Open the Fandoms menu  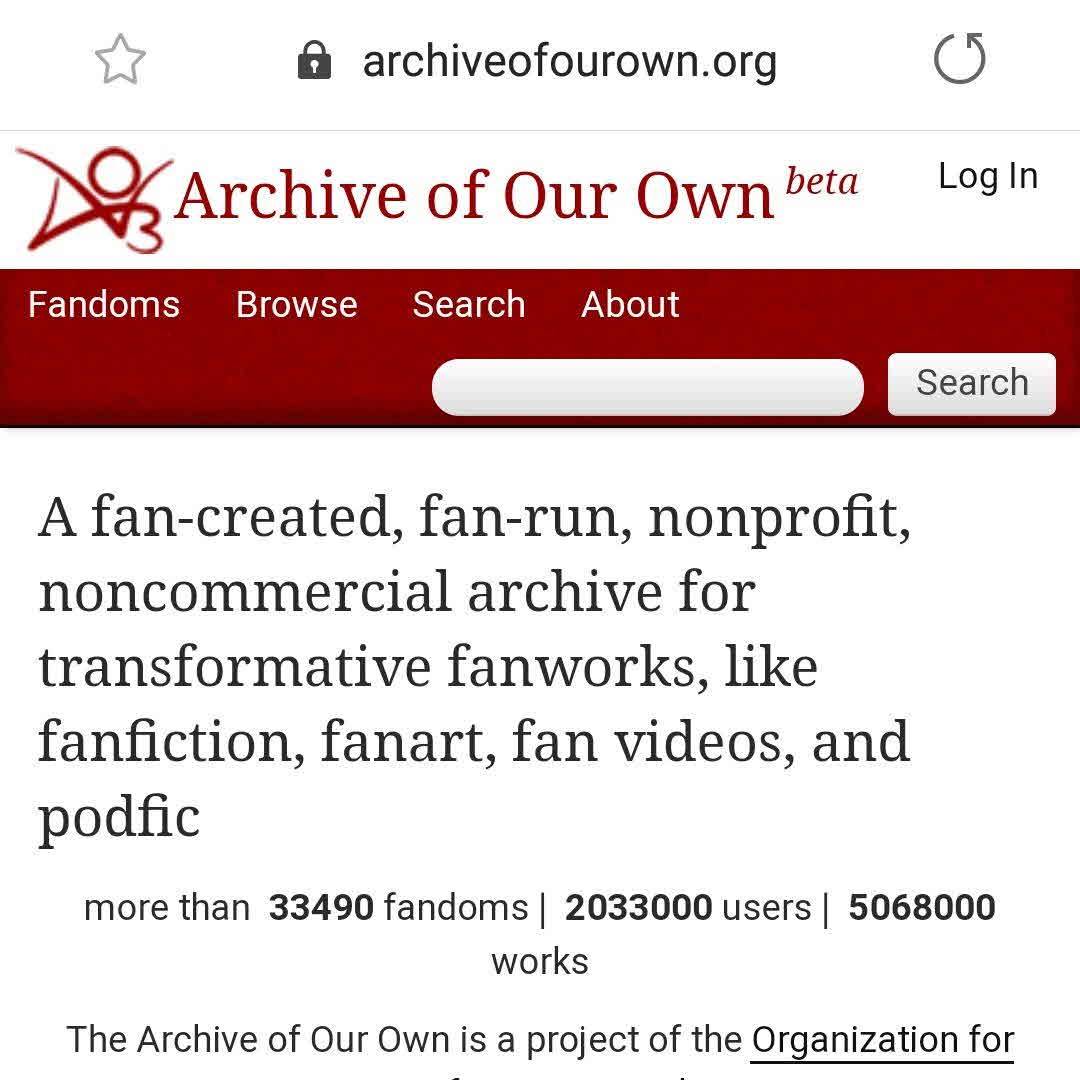pos(104,304)
